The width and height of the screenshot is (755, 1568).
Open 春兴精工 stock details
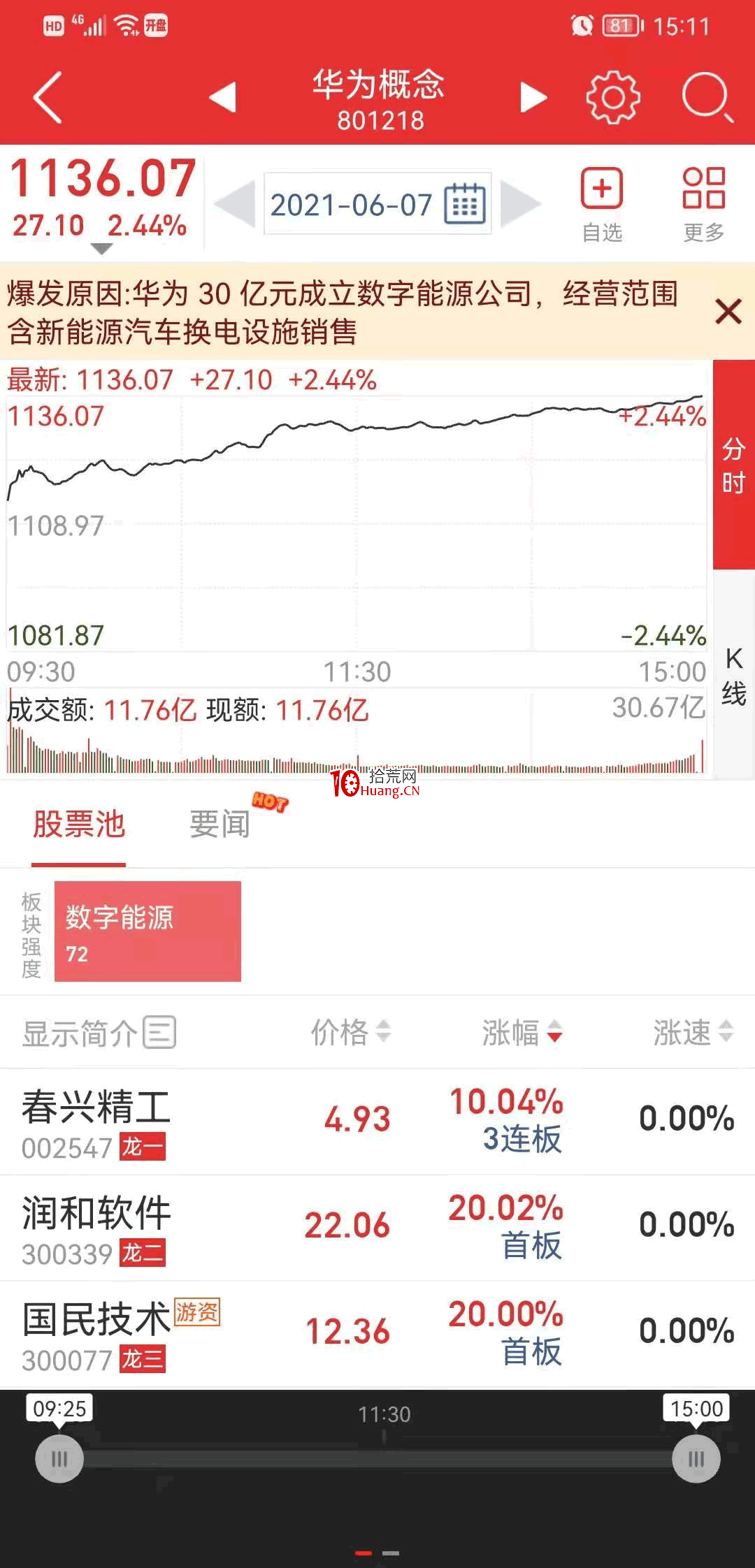tap(98, 1117)
